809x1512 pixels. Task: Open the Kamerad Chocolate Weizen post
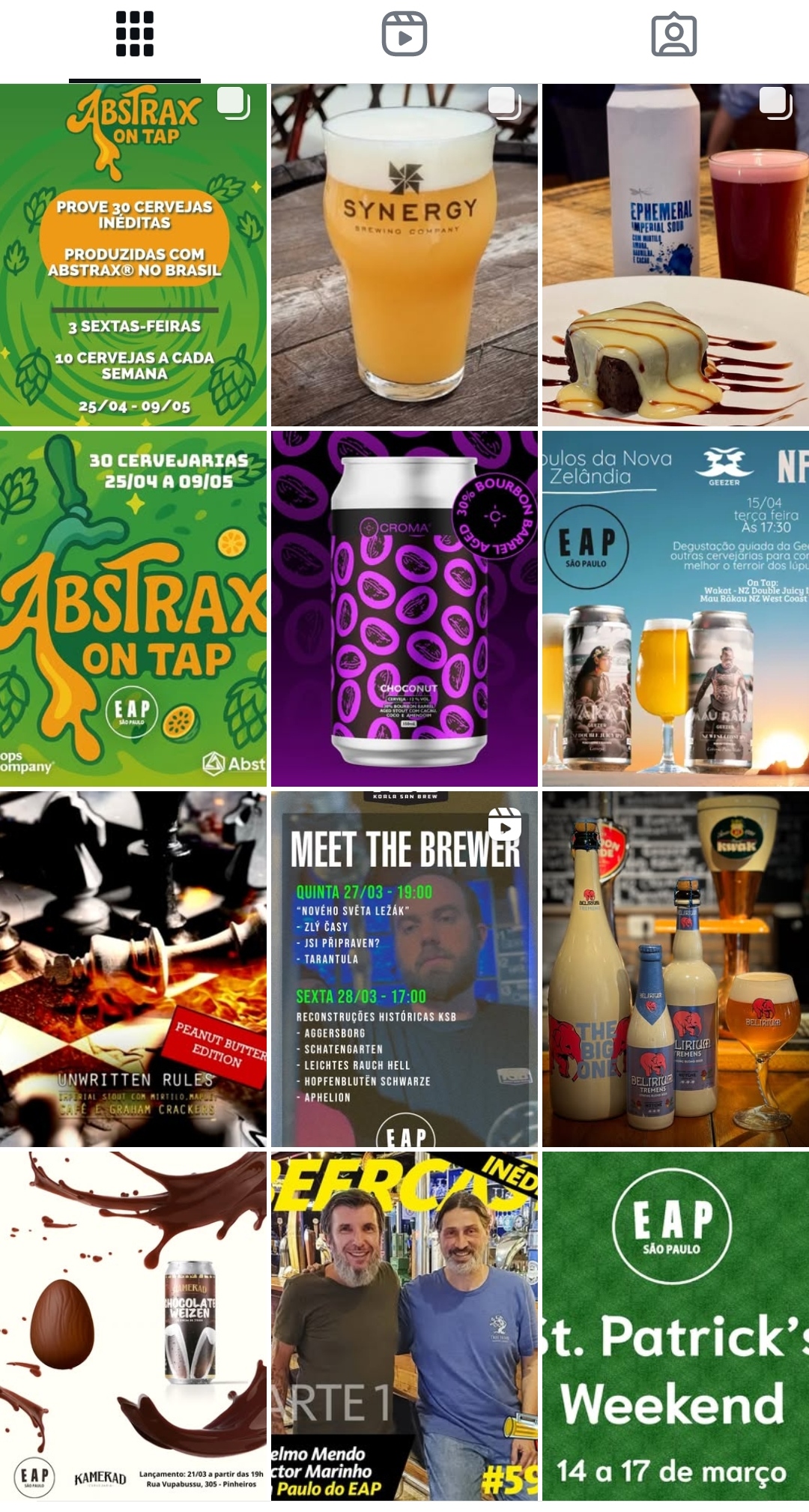pyautogui.click(x=133, y=1326)
